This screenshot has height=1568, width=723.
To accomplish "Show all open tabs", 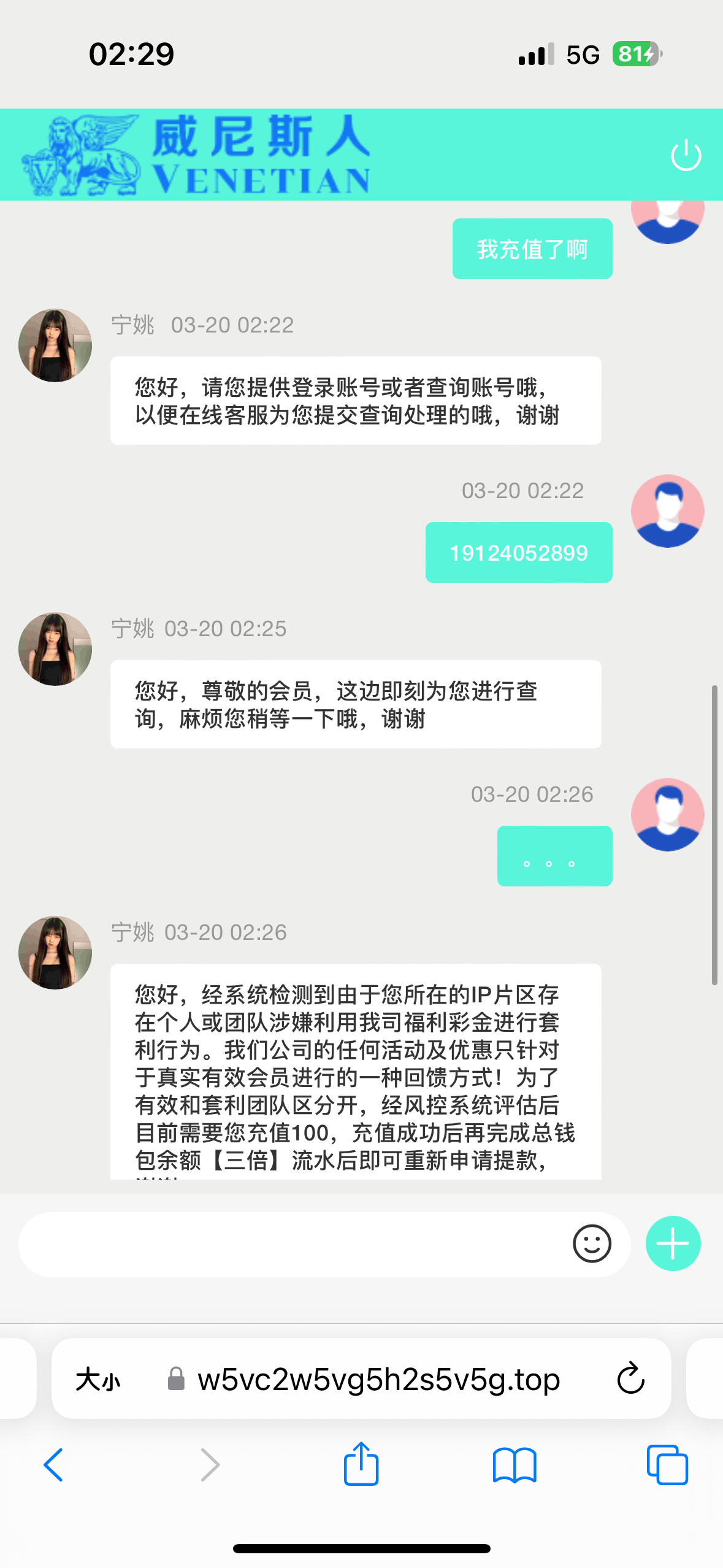I will tap(667, 1465).
